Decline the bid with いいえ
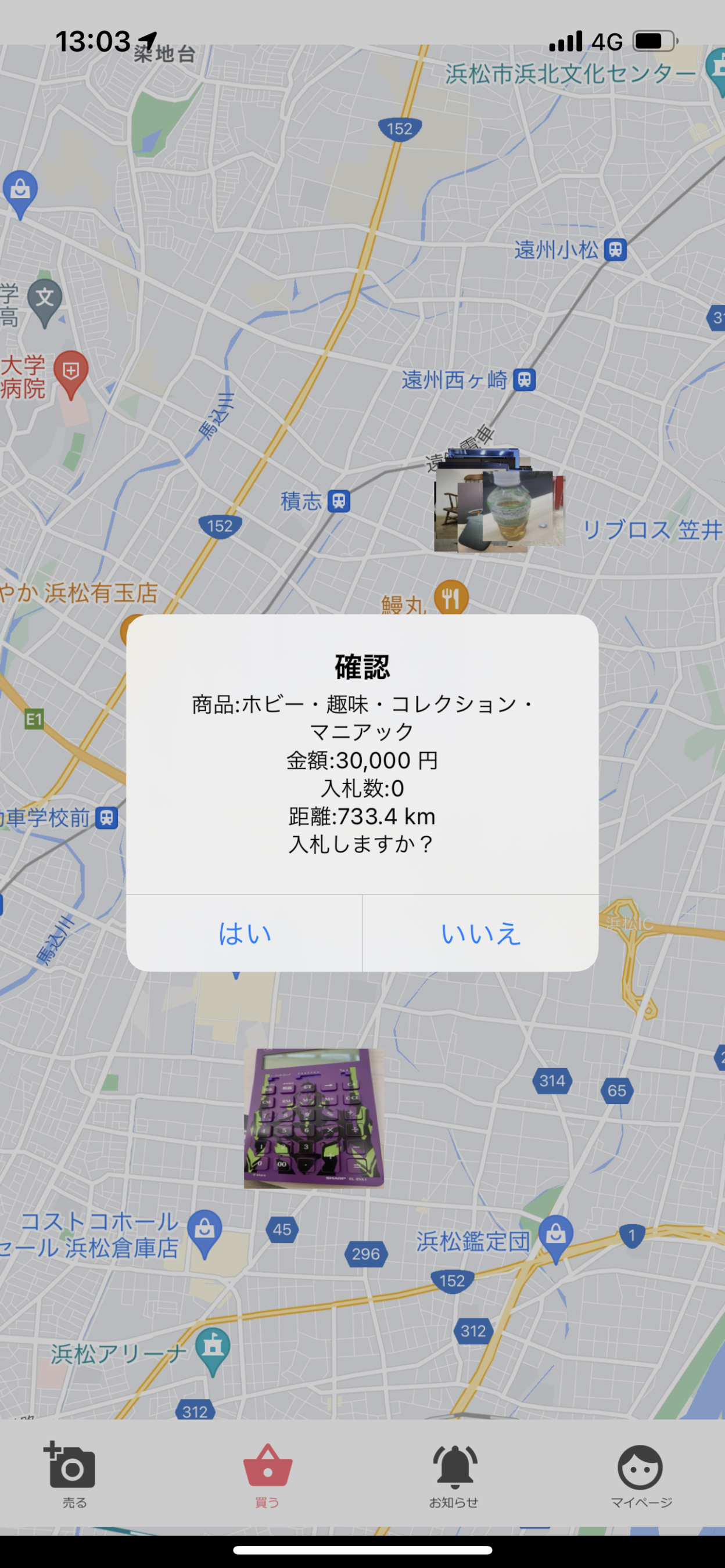 point(480,933)
